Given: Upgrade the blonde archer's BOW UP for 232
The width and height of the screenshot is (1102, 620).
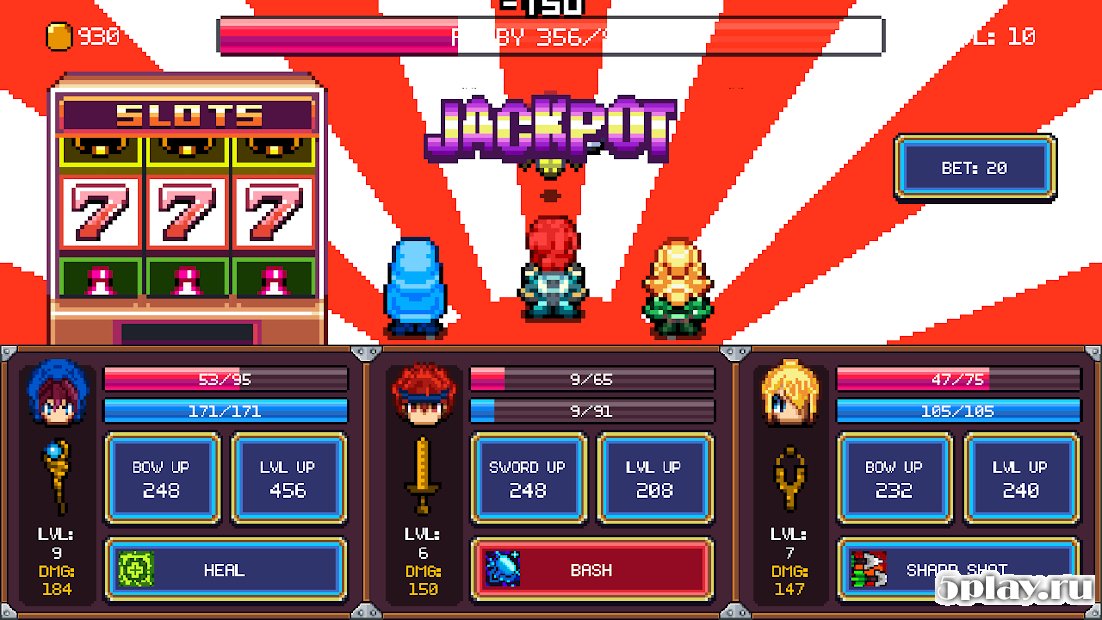Looking at the screenshot, I should pos(893,478).
